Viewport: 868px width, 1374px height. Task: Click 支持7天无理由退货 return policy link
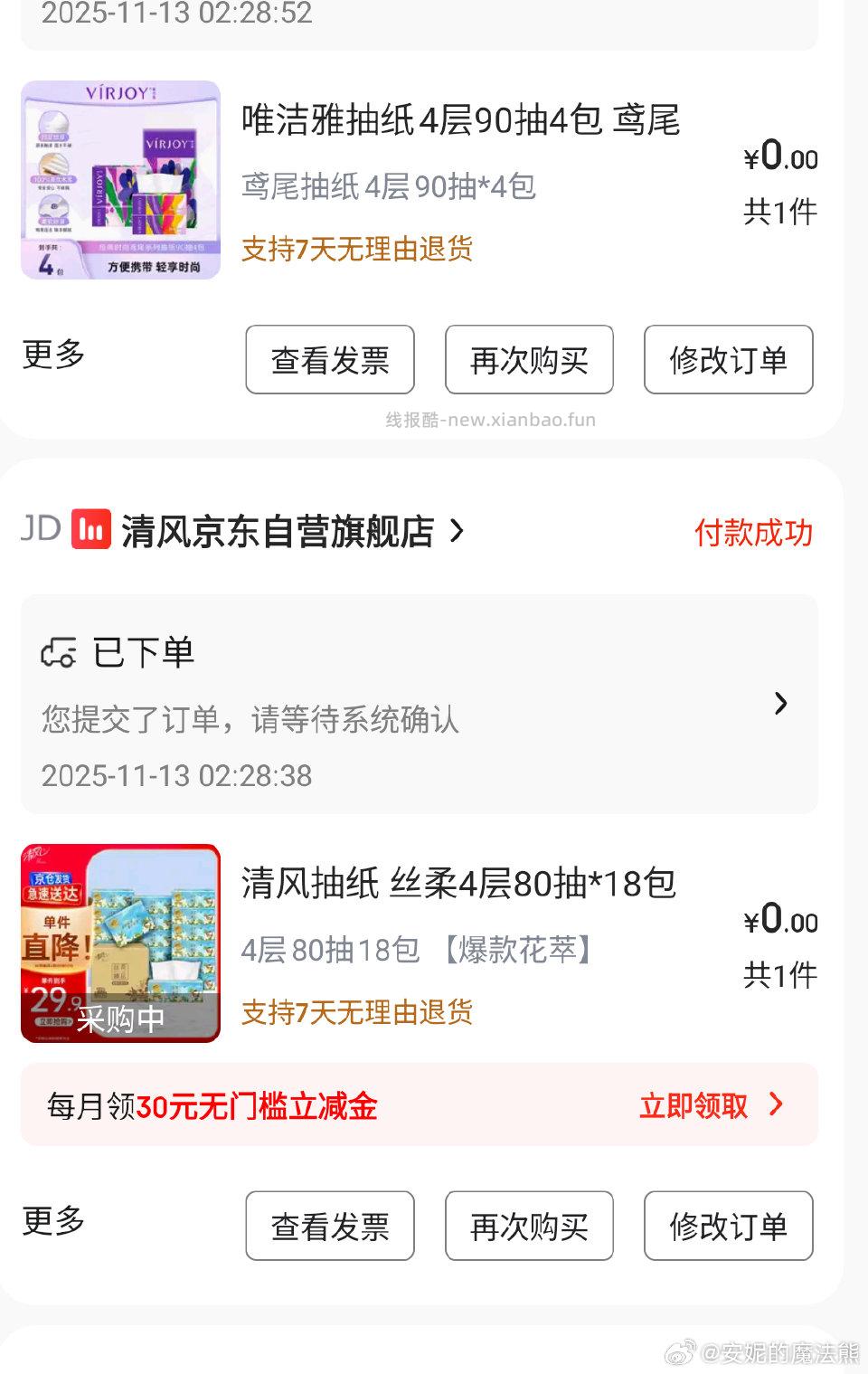(358, 250)
